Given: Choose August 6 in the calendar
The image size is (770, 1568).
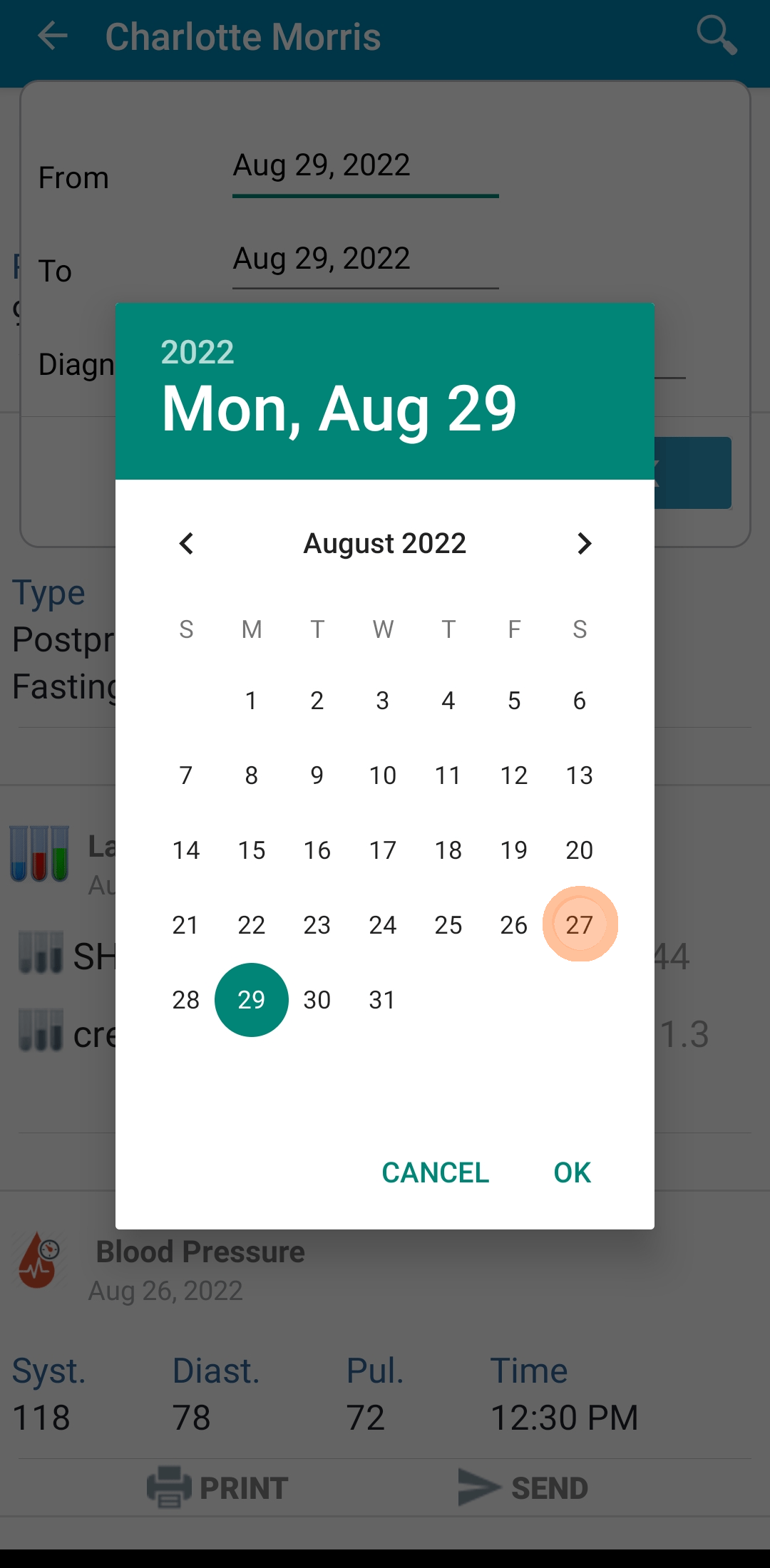Looking at the screenshot, I should pos(580,701).
